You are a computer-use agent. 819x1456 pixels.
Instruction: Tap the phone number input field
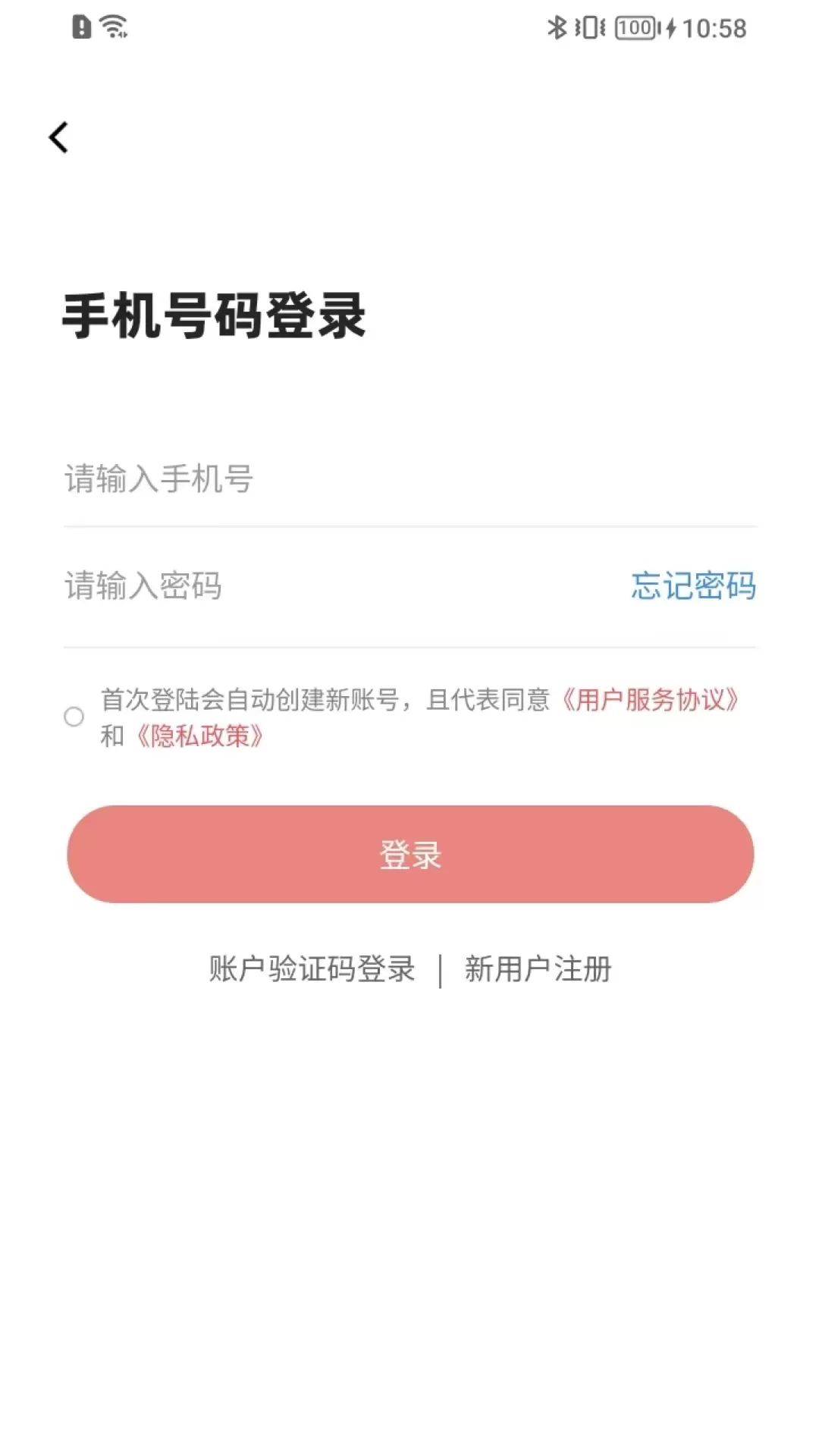click(409, 479)
